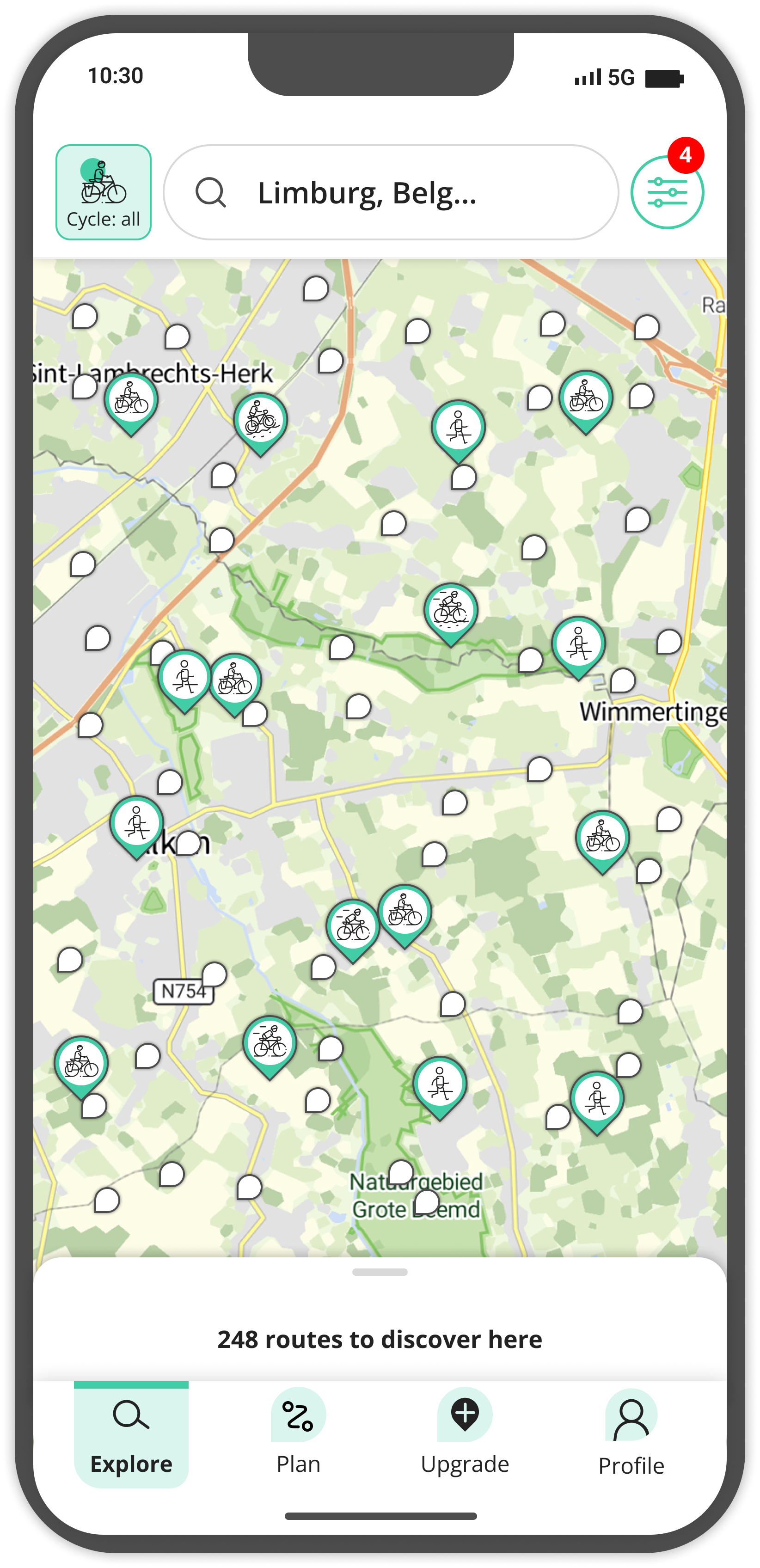
Task: Go to the Profile tab
Action: coord(631,1435)
